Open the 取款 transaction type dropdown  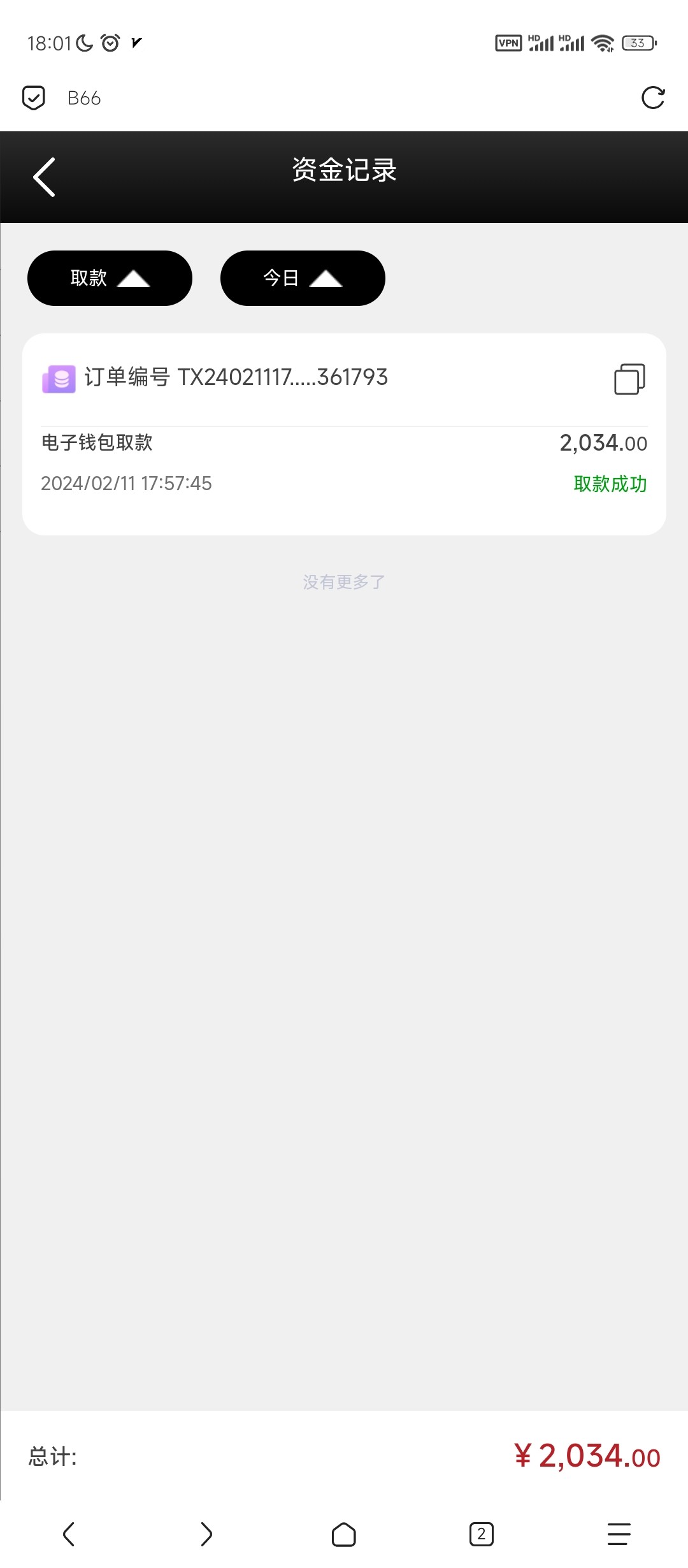click(x=110, y=279)
